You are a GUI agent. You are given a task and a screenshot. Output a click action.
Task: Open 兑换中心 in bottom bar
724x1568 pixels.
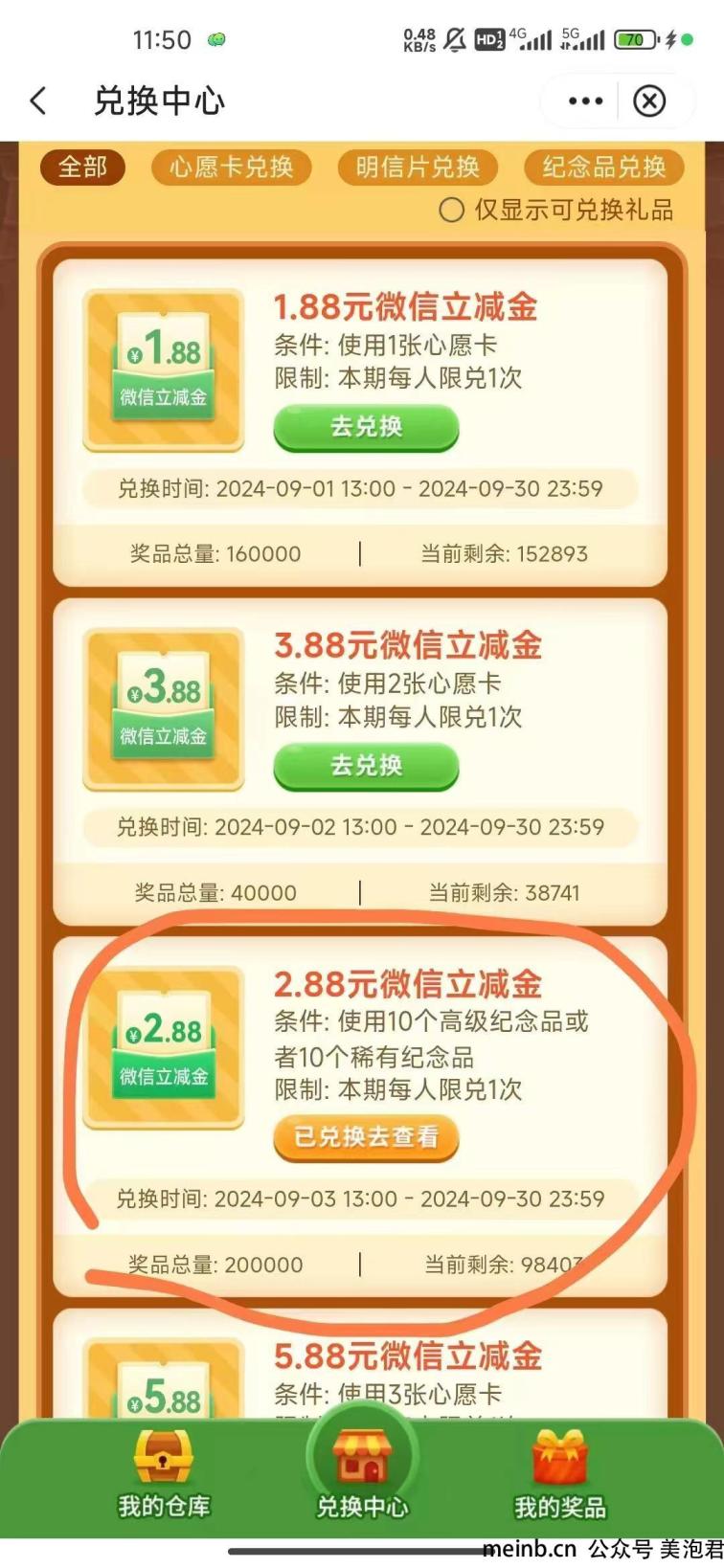pos(362,1474)
